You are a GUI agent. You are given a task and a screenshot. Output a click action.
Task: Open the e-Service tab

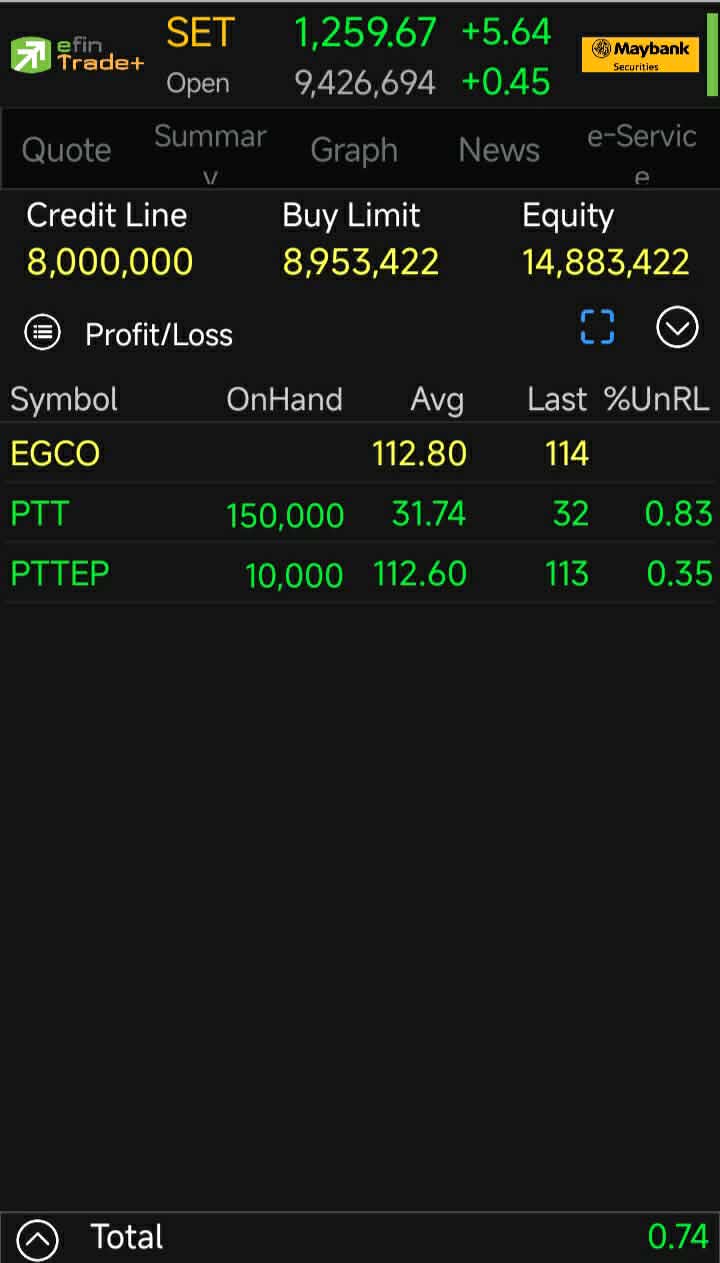coord(642,150)
